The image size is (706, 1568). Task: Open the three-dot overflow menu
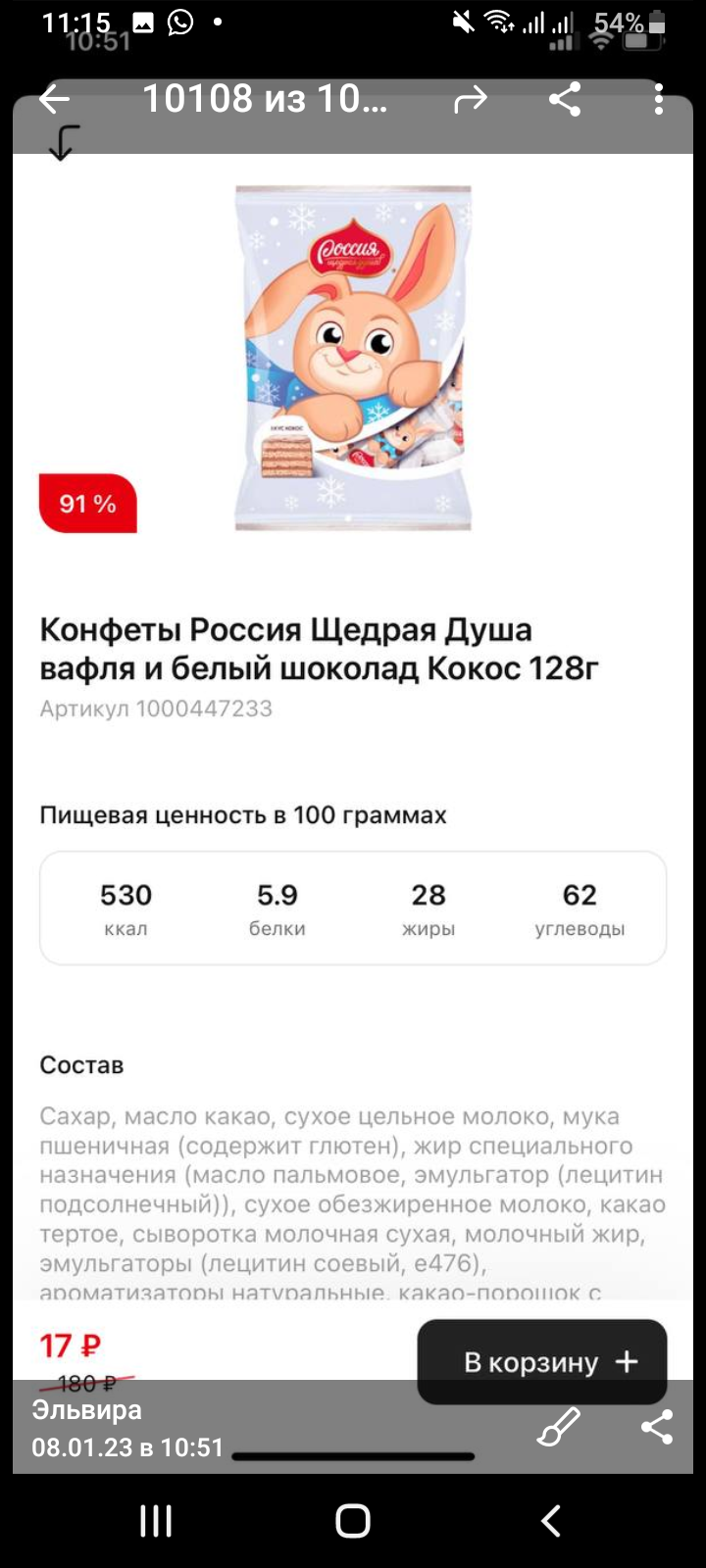tap(658, 99)
